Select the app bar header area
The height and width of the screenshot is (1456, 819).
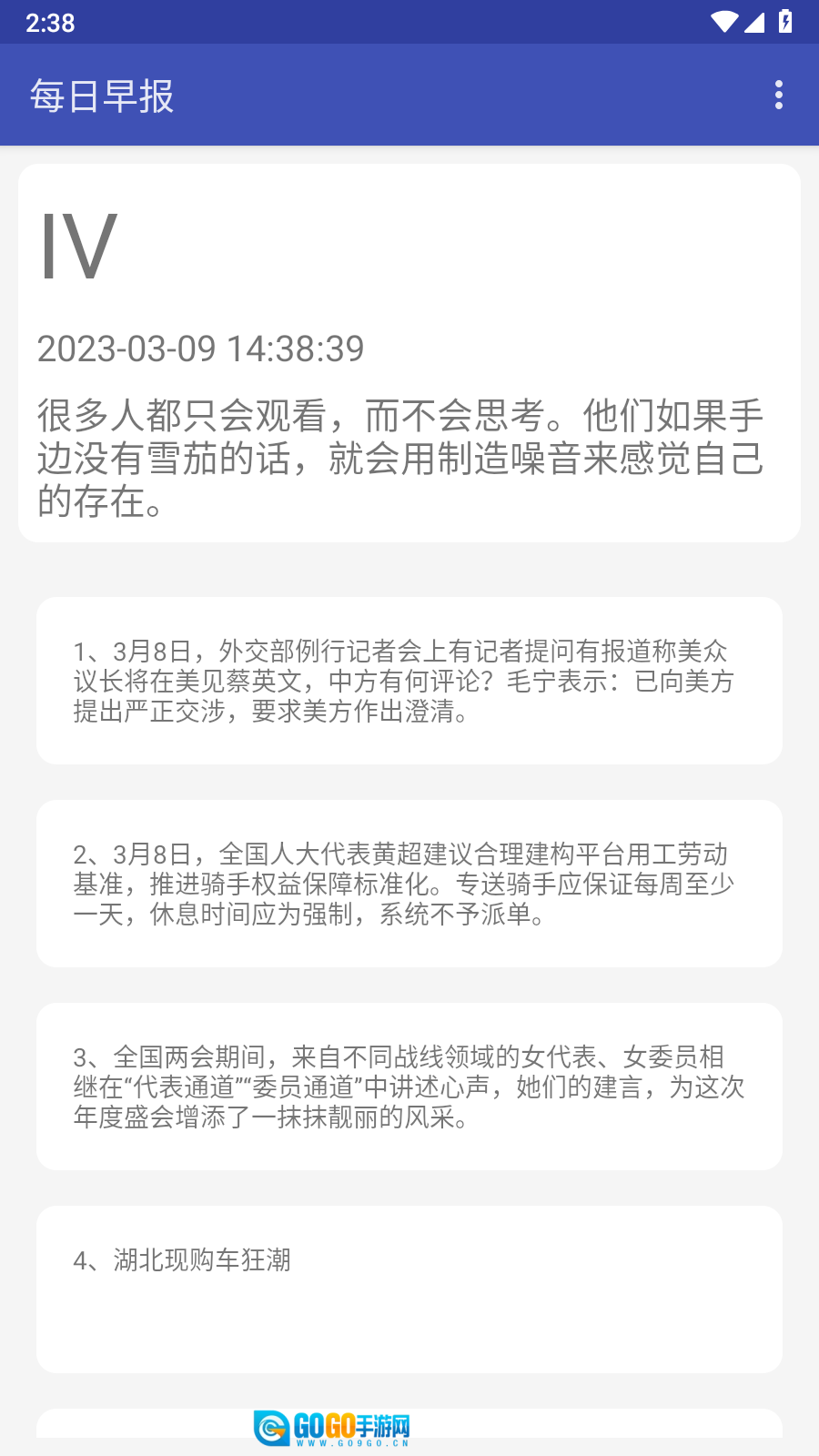click(x=409, y=95)
